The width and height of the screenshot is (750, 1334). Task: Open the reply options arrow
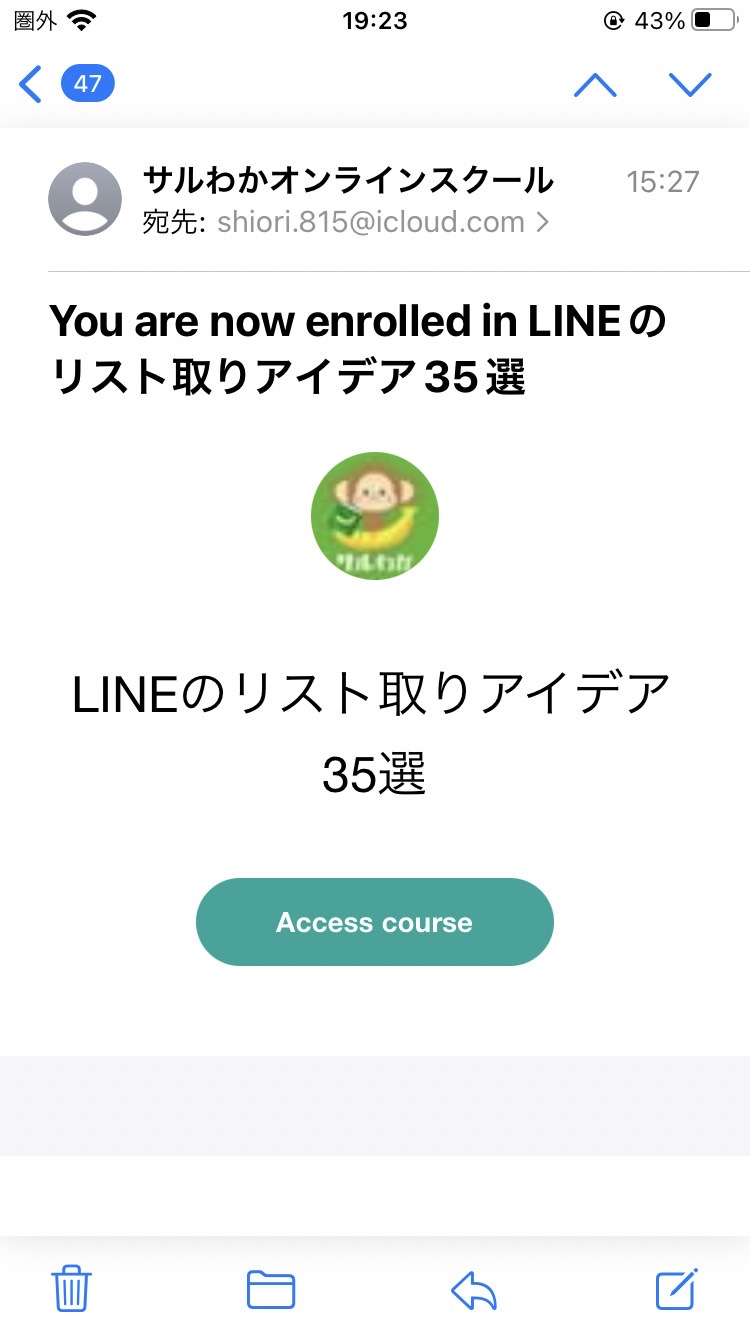coord(474,1289)
